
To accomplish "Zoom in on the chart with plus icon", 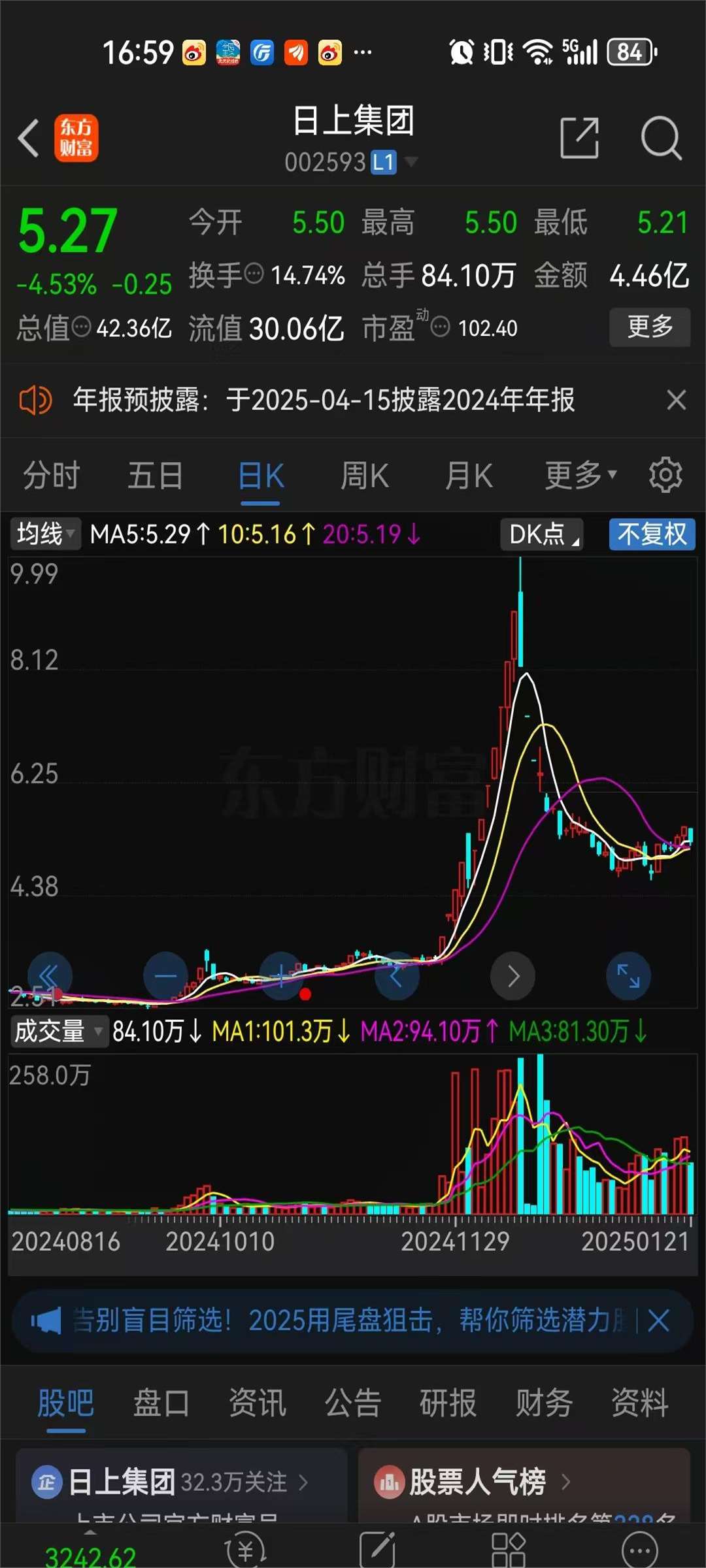I will pos(280,976).
